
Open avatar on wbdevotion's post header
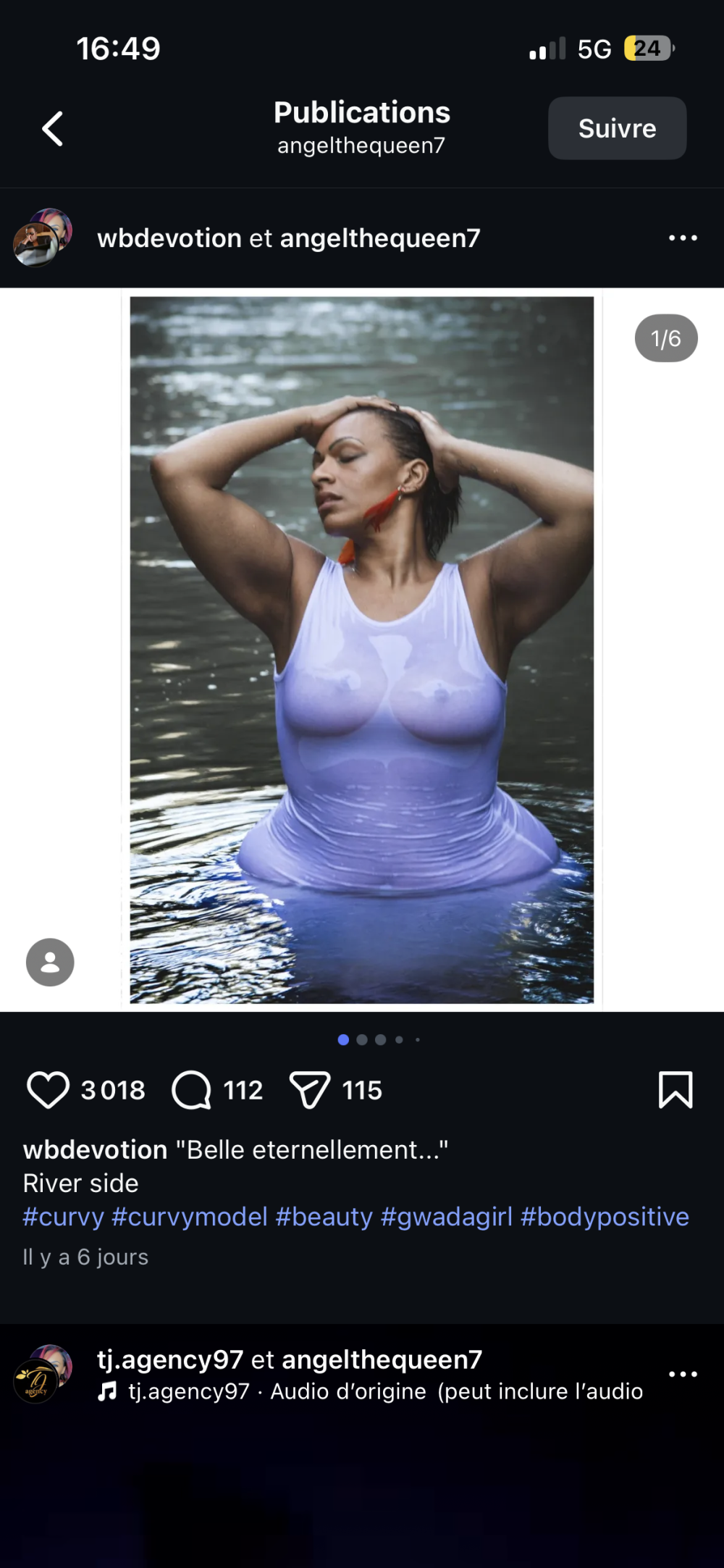coord(42,238)
